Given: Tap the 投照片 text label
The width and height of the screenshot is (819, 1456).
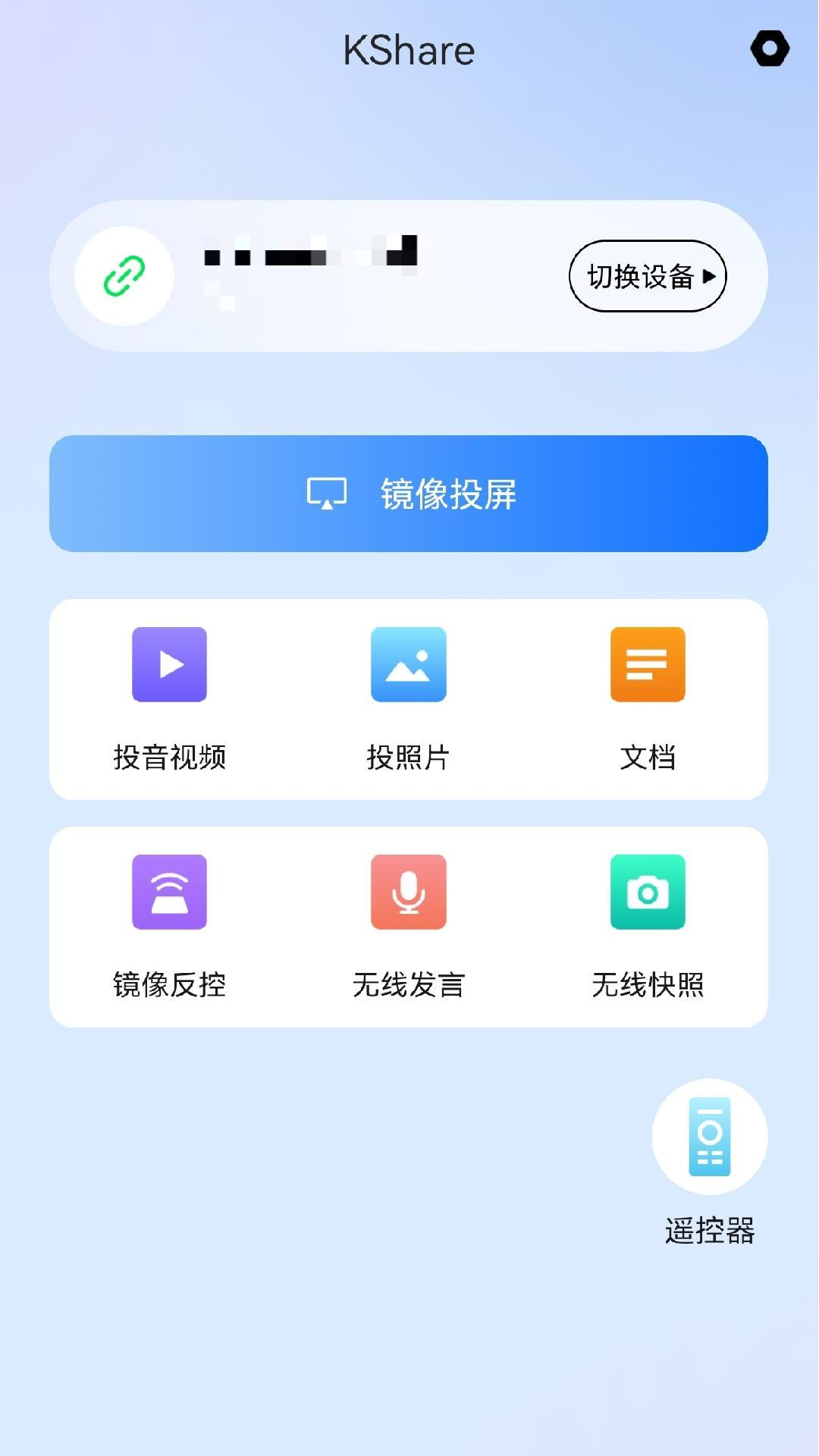Looking at the screenshot, I should pos(408,756).
